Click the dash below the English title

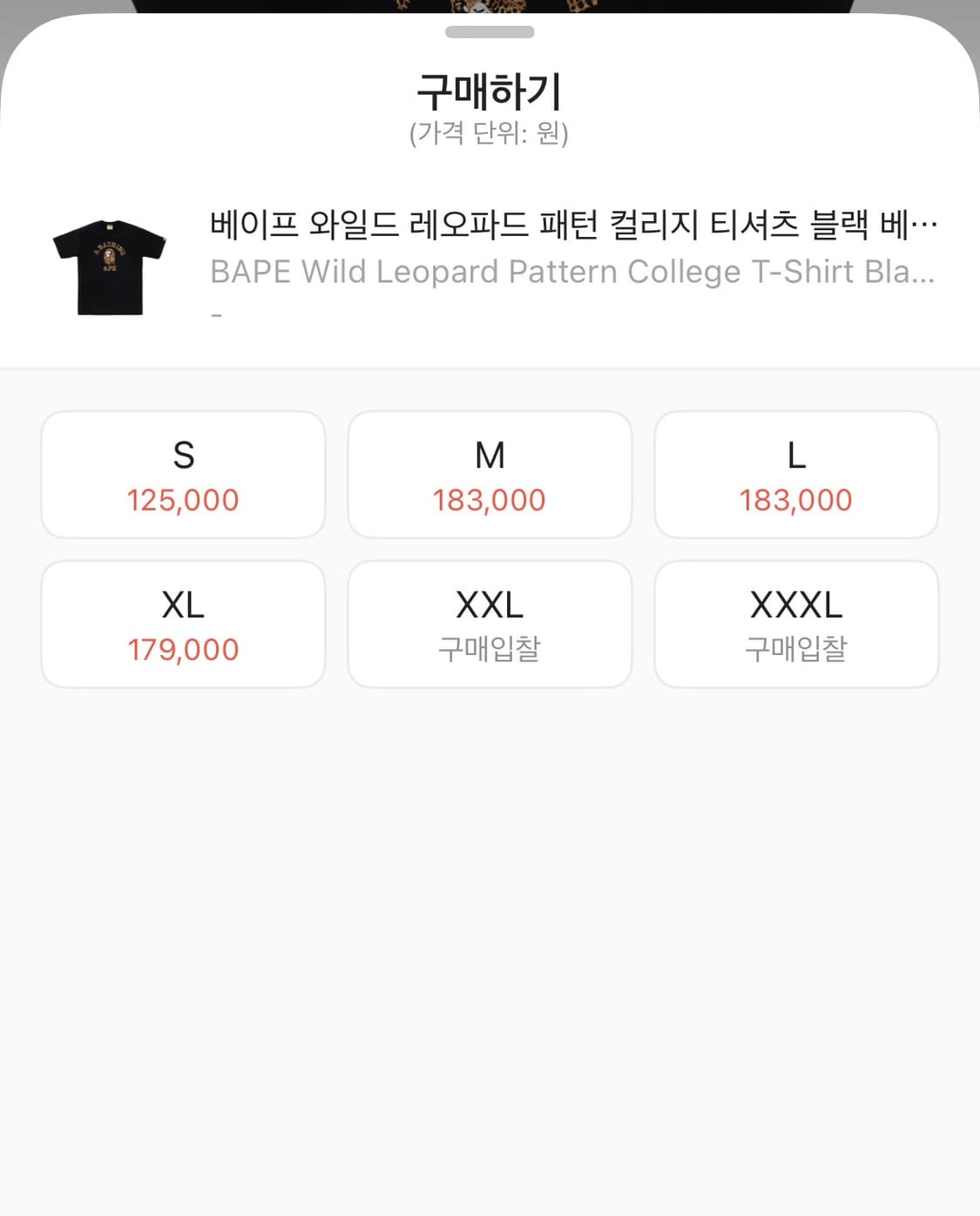(215, 314)
